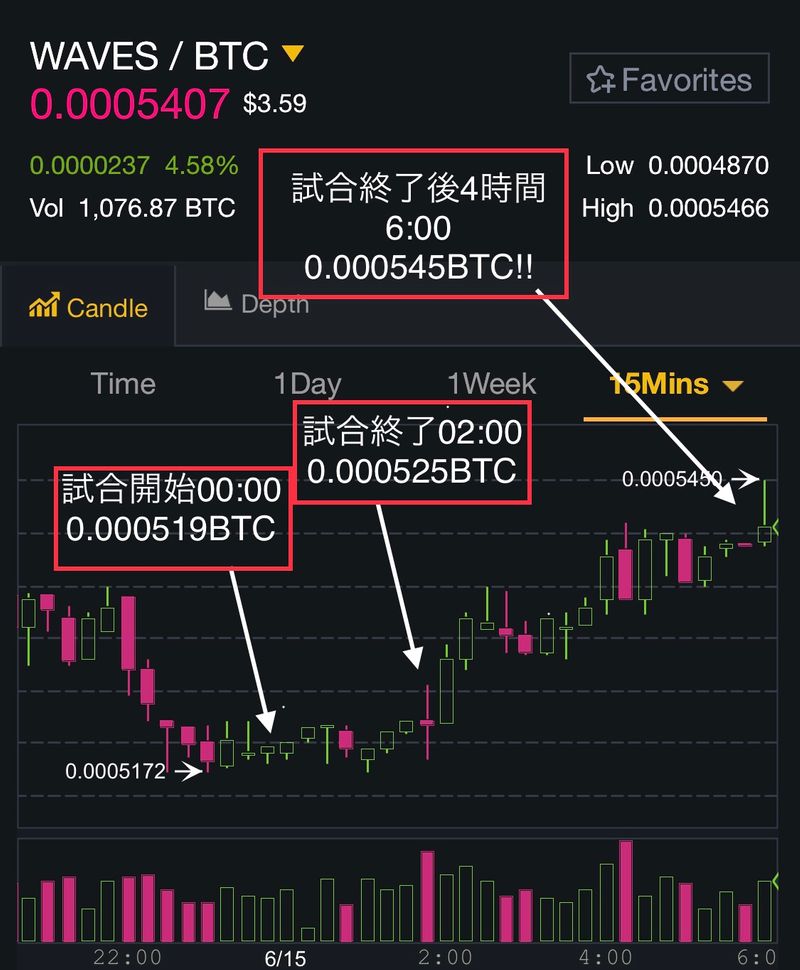This screenshot has height=970, width=800.
Task: Select the 1Week chart interval
Action: tap(491, 384)
